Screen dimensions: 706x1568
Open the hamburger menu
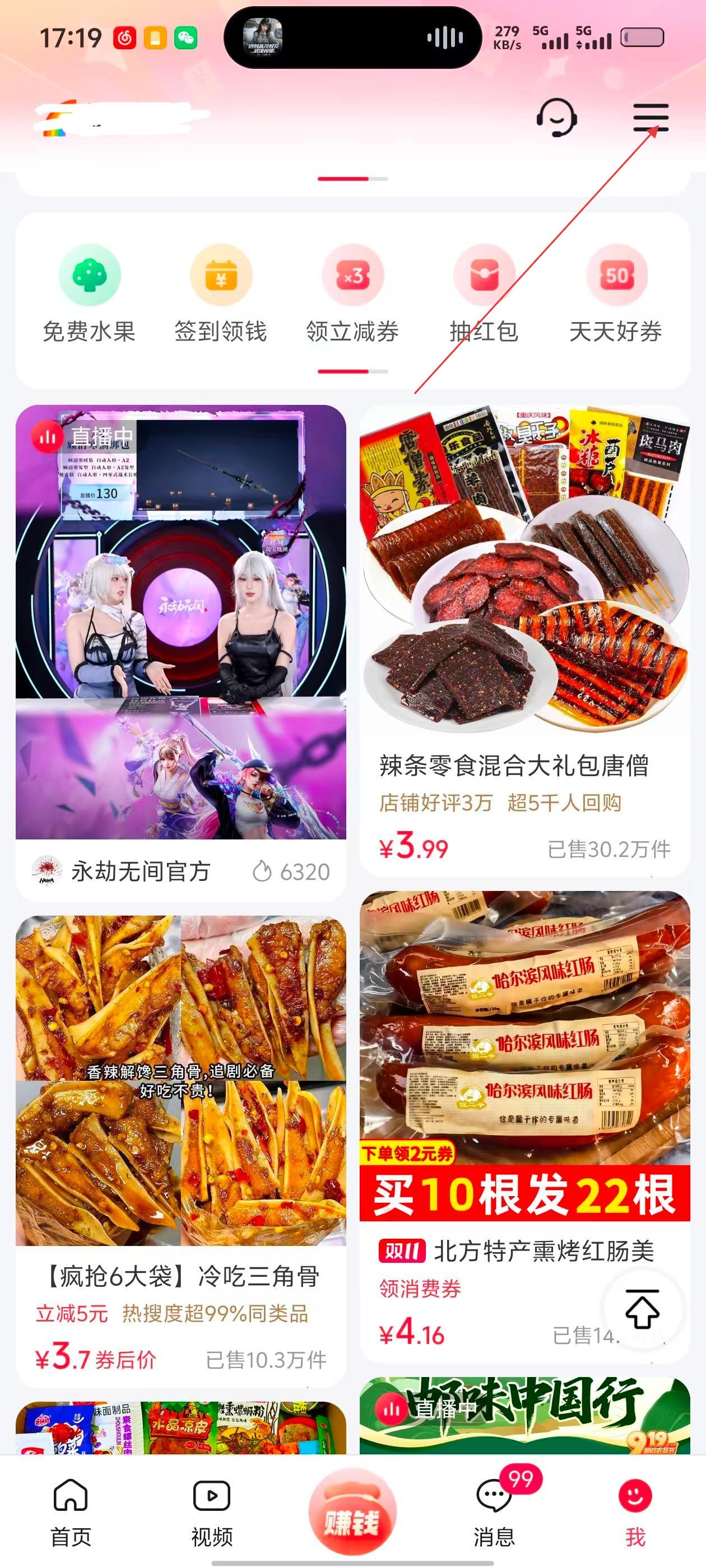651,118
